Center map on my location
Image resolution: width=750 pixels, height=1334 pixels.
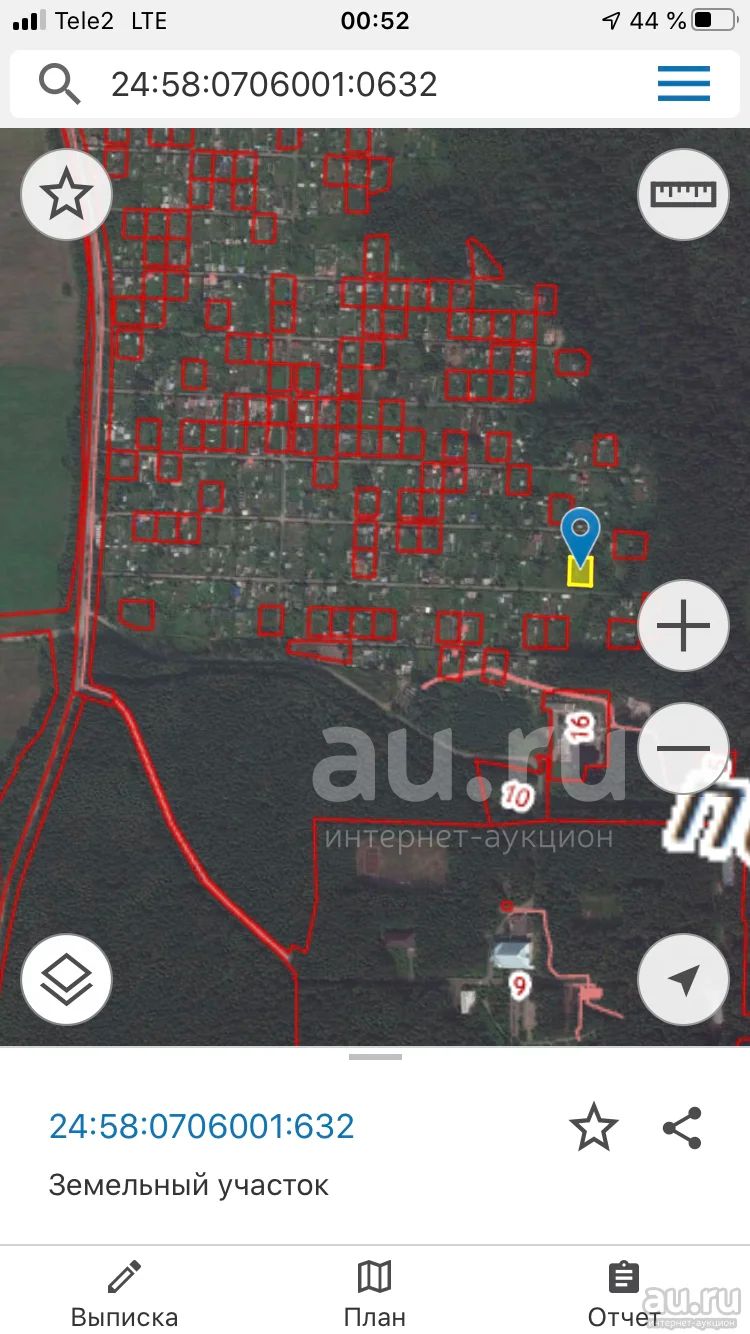(x=684, y=980)
